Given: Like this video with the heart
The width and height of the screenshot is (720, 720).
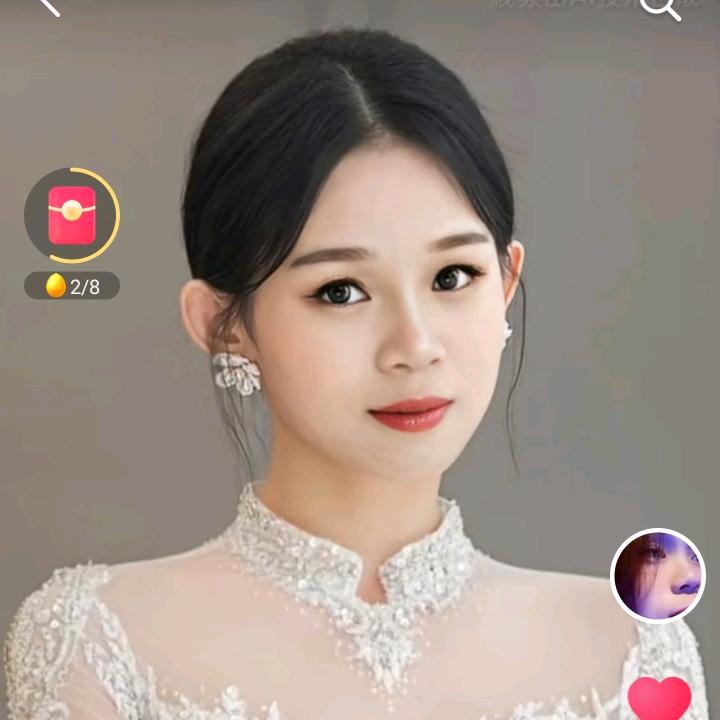Looking at the screenshot, I should [x=659, y=698].
